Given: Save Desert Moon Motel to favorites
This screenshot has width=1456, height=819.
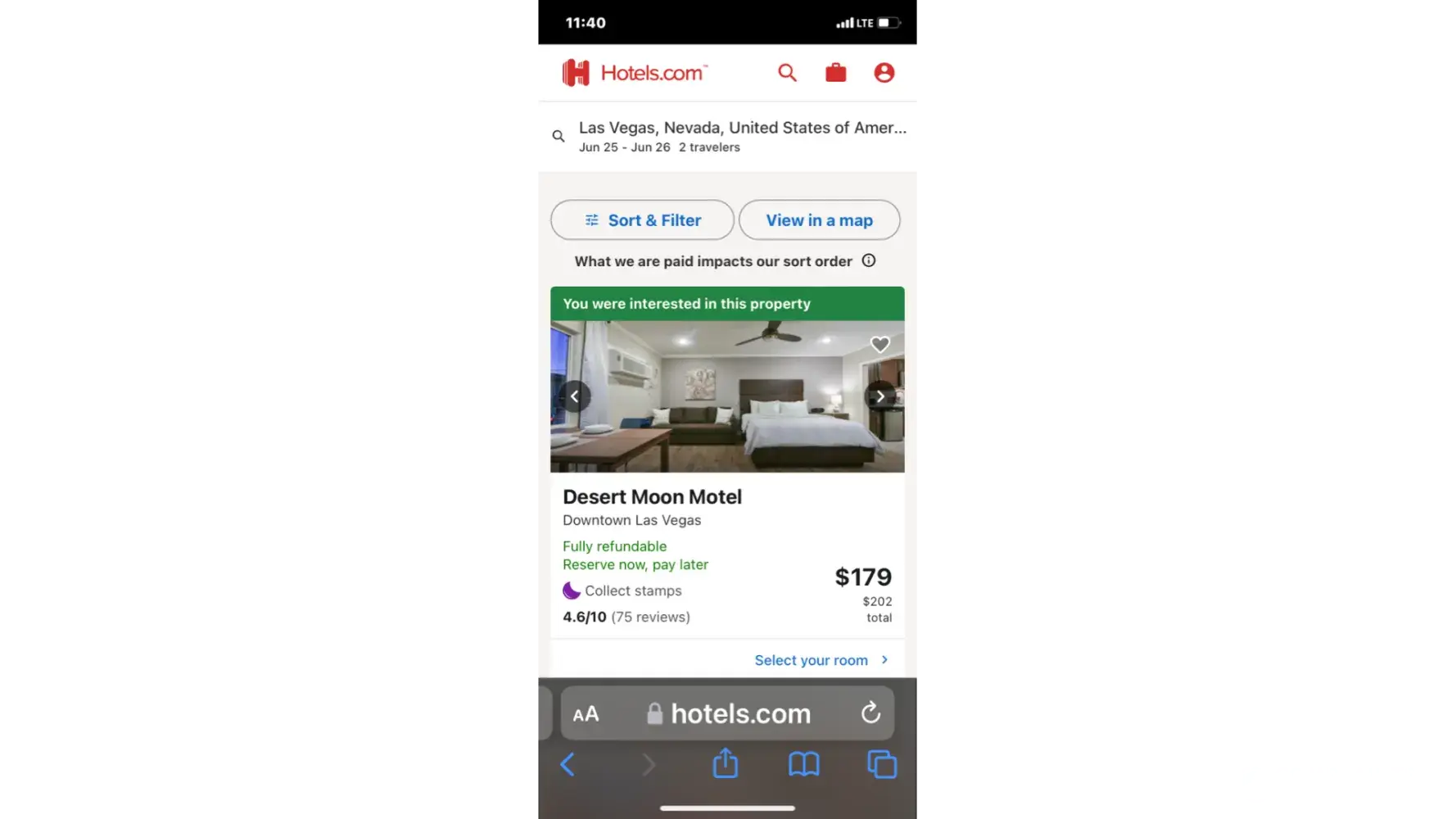Looking at the screenshot, I should coord(879,345).
